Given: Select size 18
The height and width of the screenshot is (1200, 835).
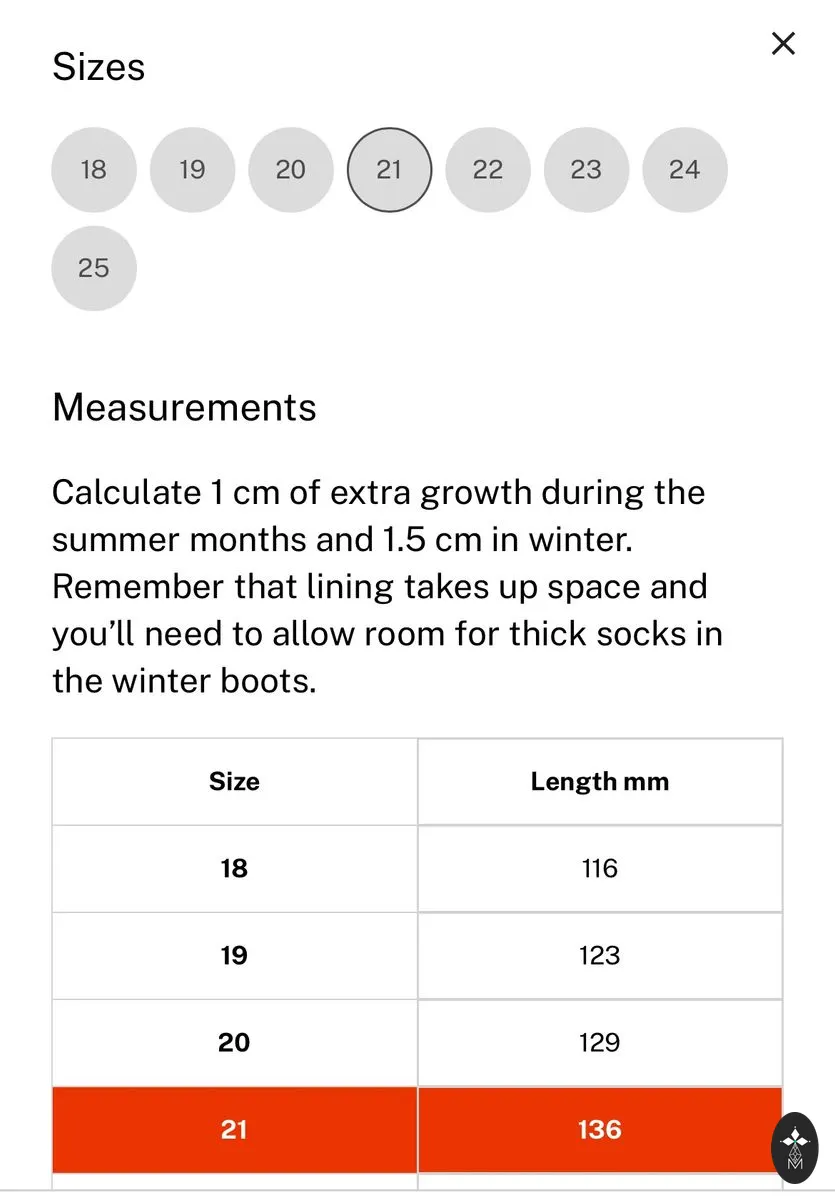Looking at the screenshot, I should (94, 170).
